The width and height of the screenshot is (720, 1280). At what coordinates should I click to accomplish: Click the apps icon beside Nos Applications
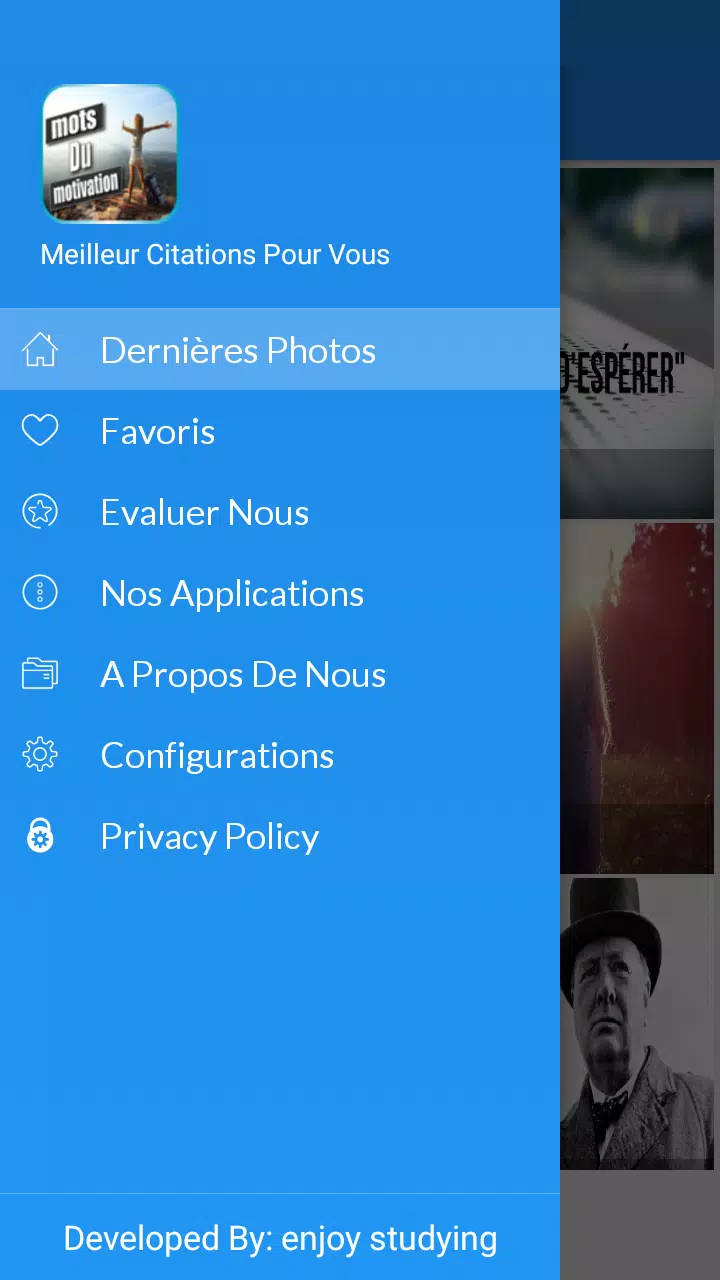tap(40, 592)
